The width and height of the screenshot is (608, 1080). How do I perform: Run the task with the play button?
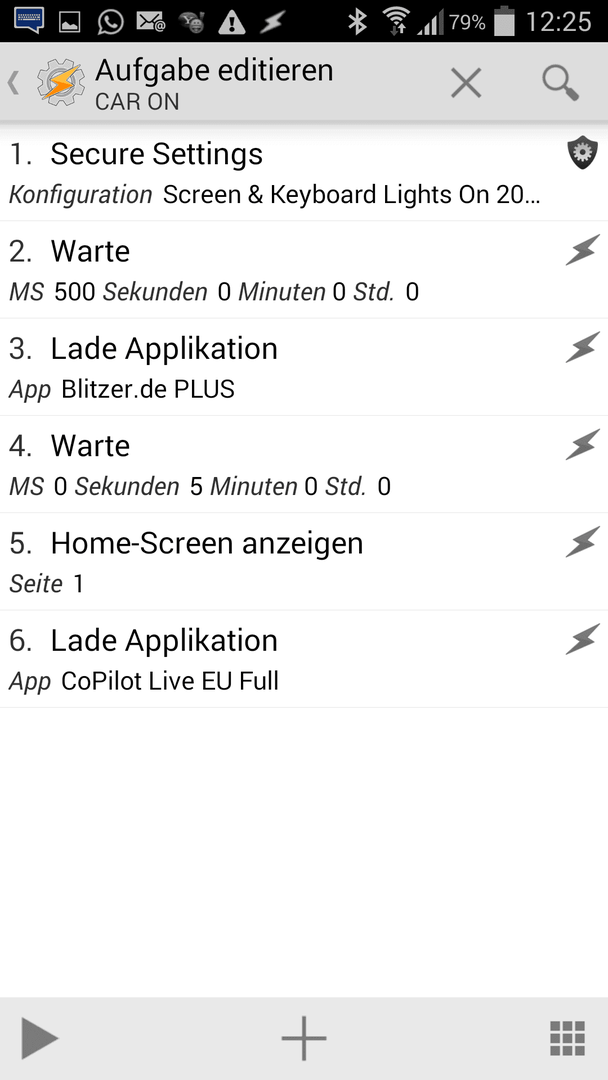pyautogui.click(x=39, y=1038)
